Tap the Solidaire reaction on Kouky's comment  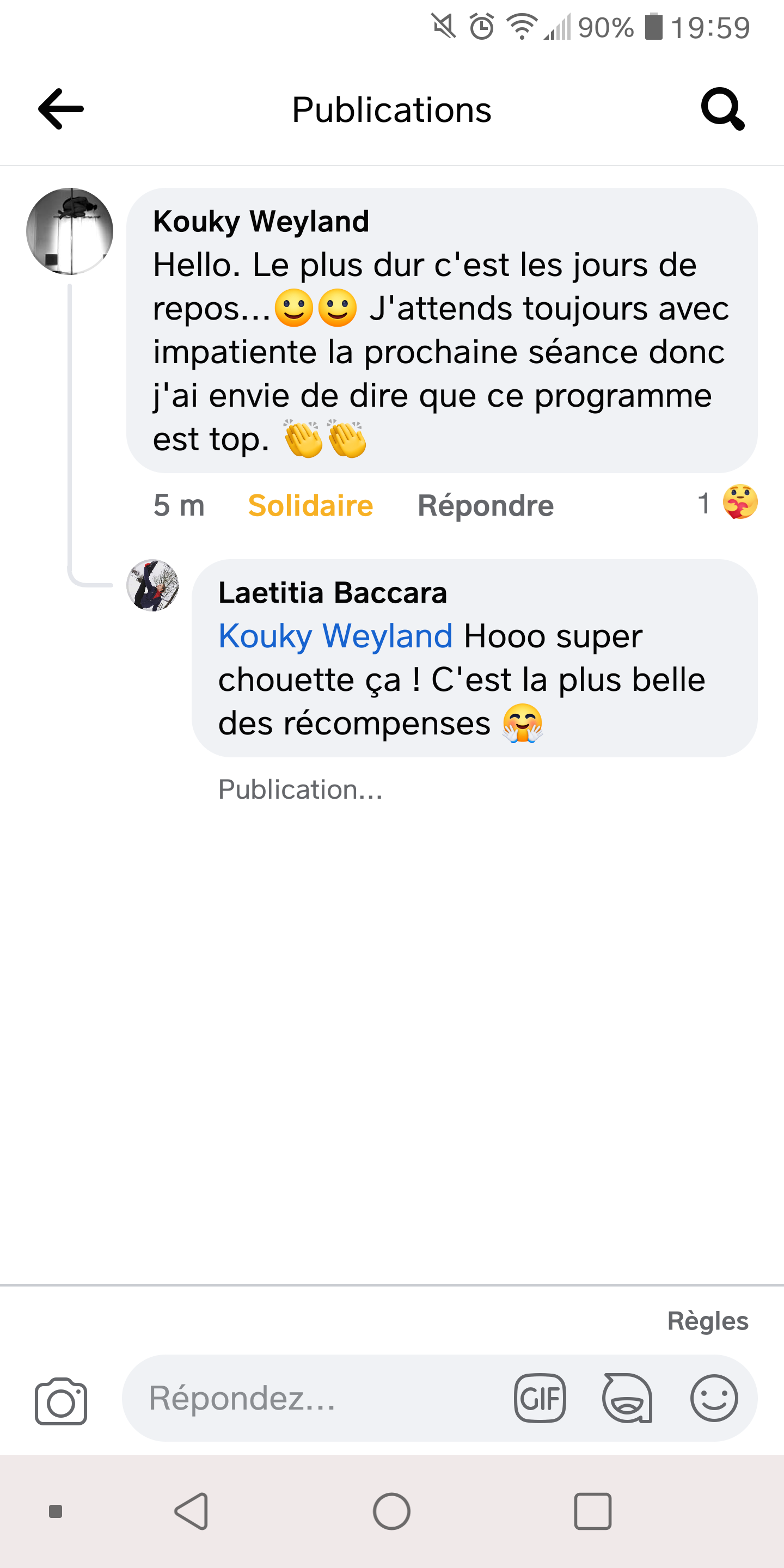(x=310, y=505)
